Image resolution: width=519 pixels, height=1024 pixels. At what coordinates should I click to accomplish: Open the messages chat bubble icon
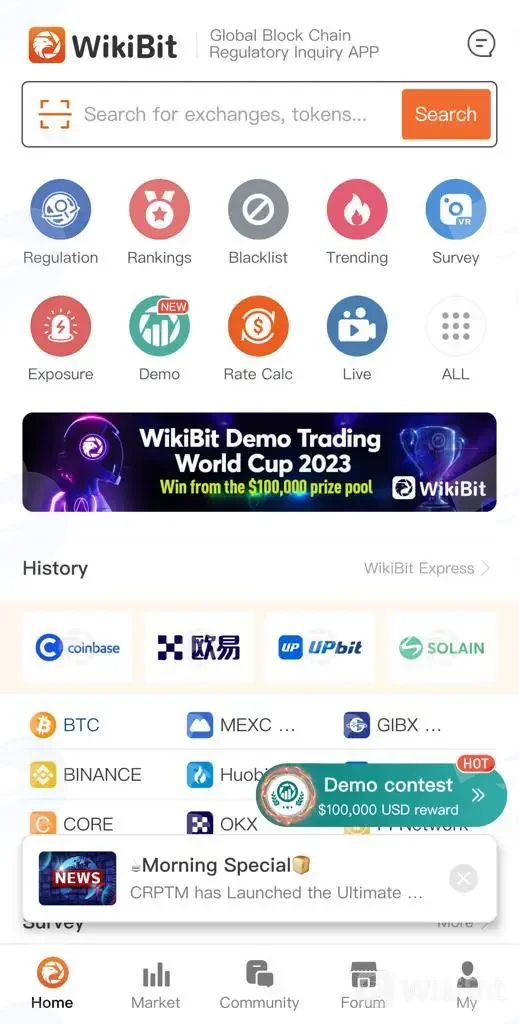click(481, 44)
